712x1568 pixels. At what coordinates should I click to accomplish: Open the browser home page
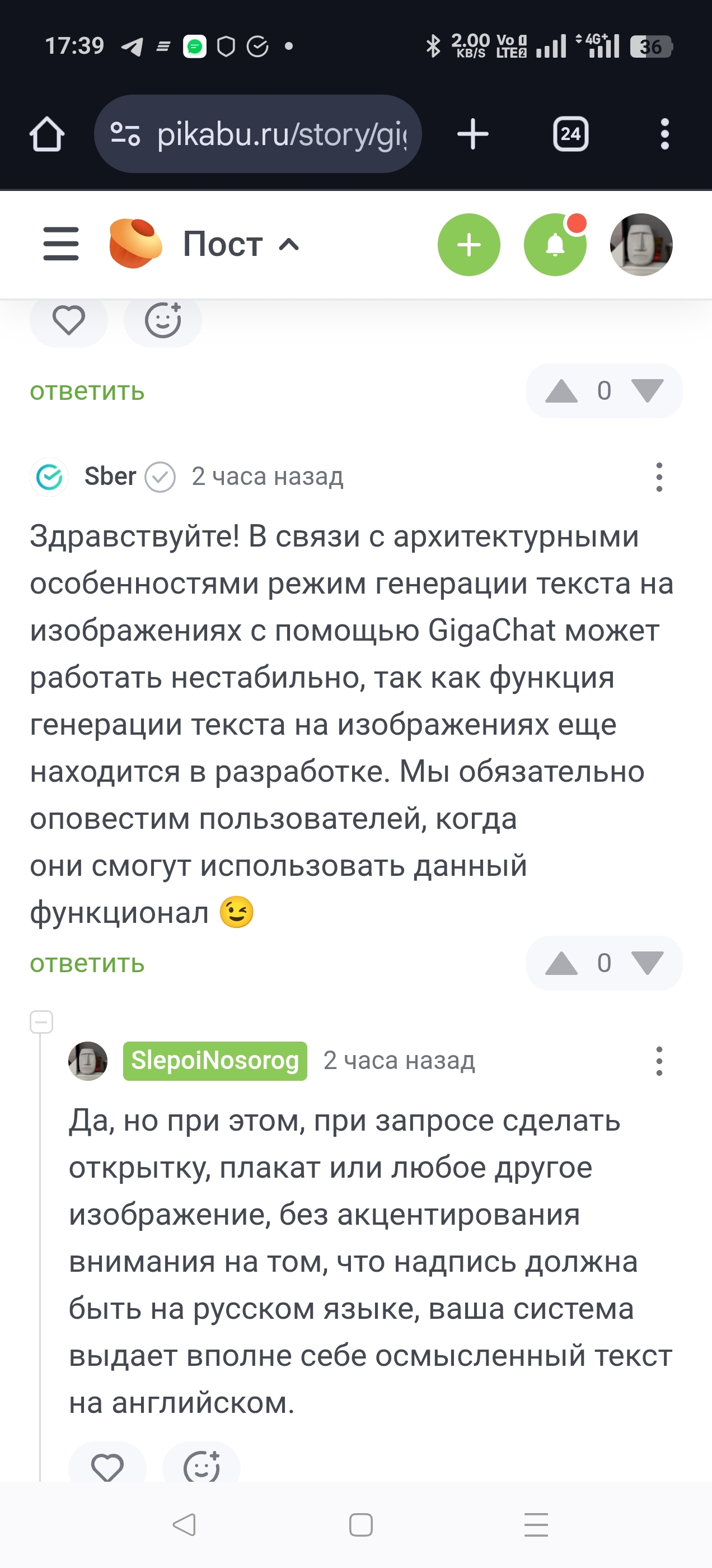tap(47, 134)
